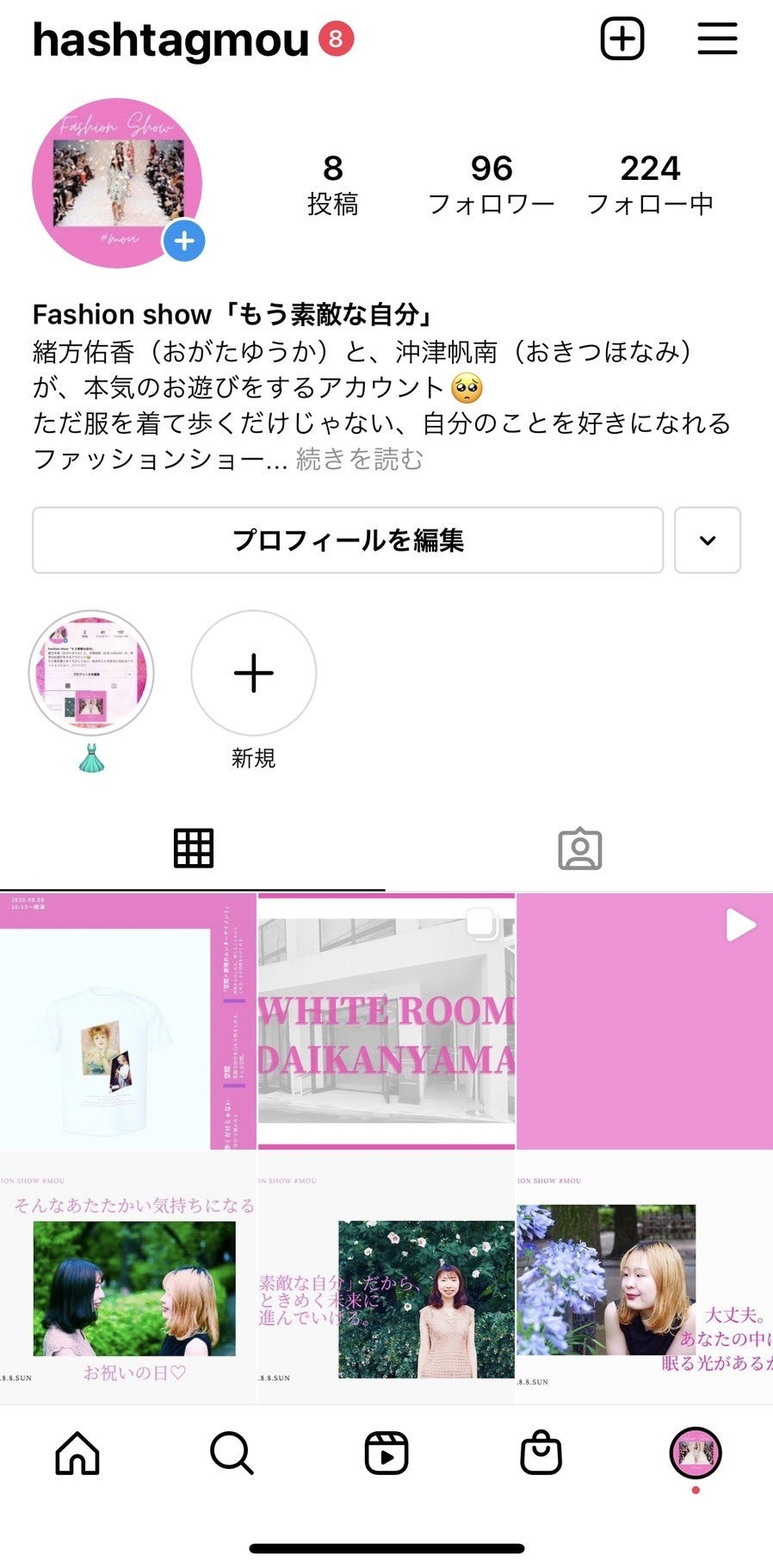
Task: Play the pink video post
Action: click(644, 1021)
